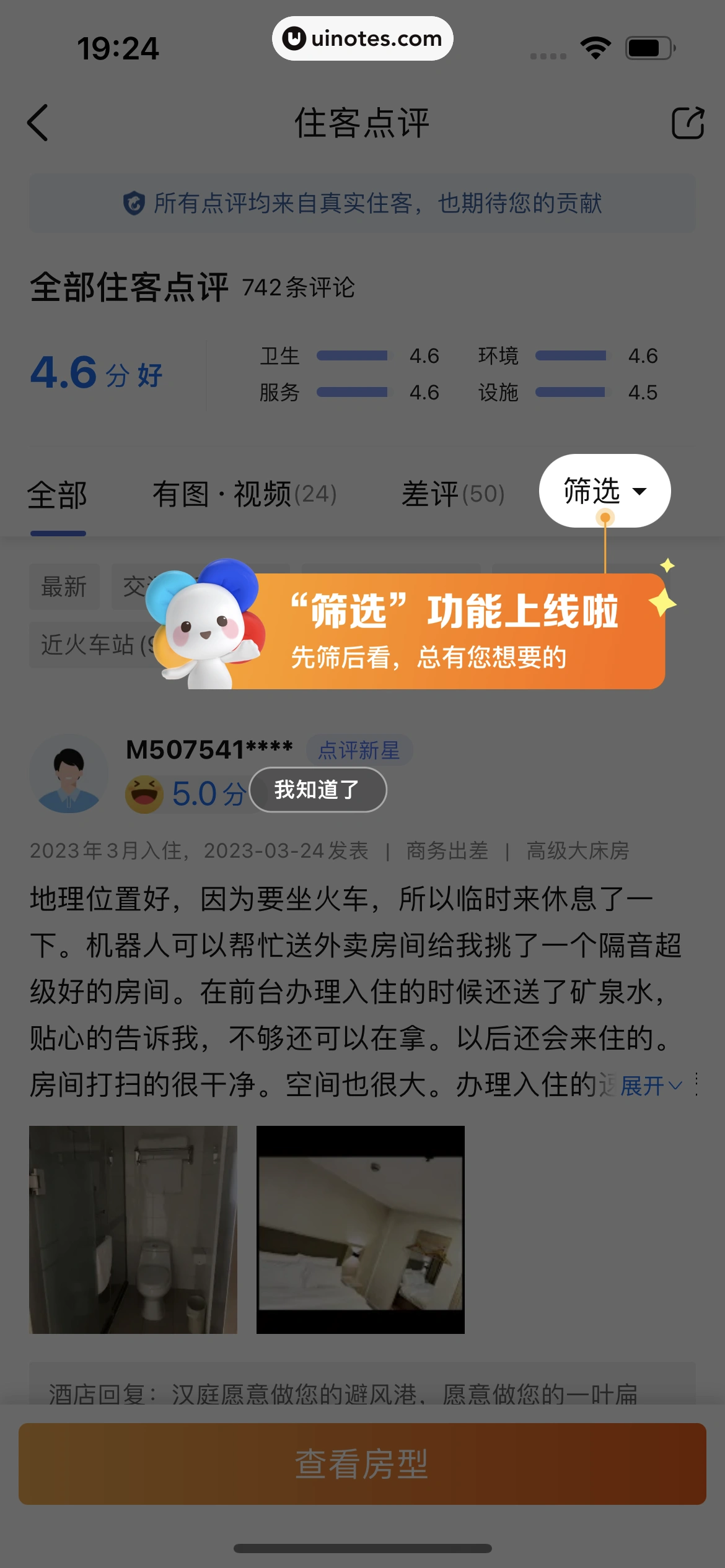Dismiss the tip with 我知道了 button
This screenshot has width=725, height=1568.
click(318, 790)
